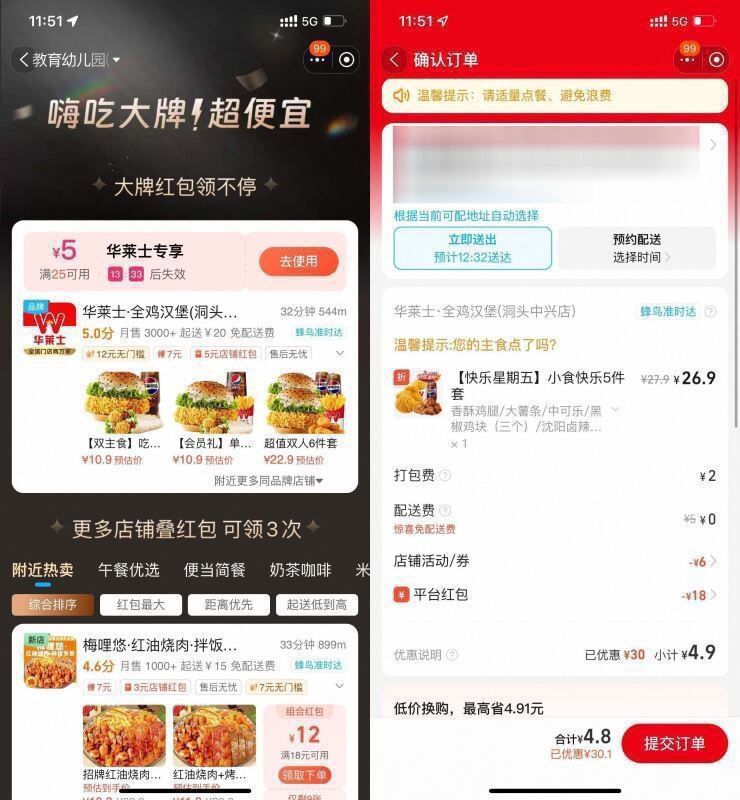
Task: Switch to the 便当简餐 tab
Action: (214, 570)
